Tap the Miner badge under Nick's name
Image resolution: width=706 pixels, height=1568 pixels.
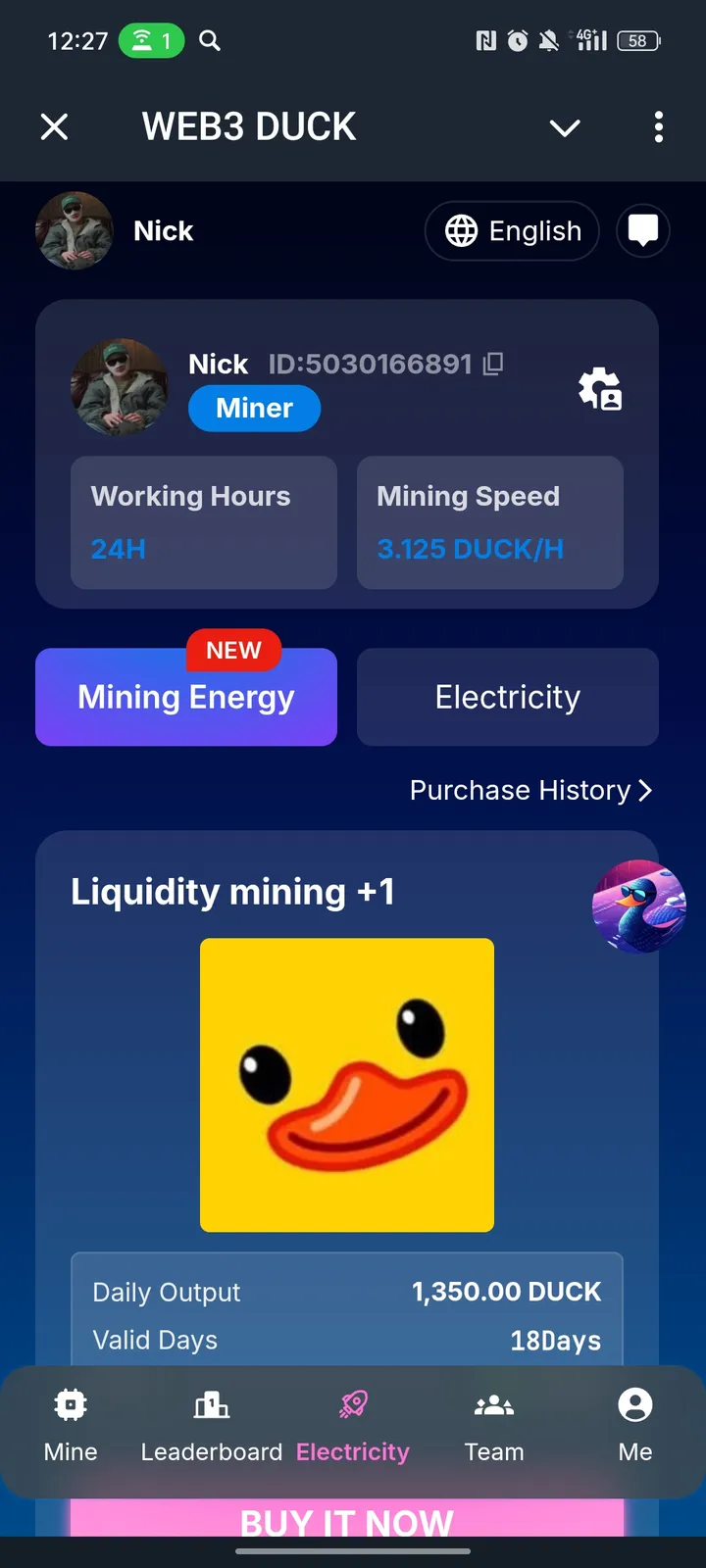254,408
